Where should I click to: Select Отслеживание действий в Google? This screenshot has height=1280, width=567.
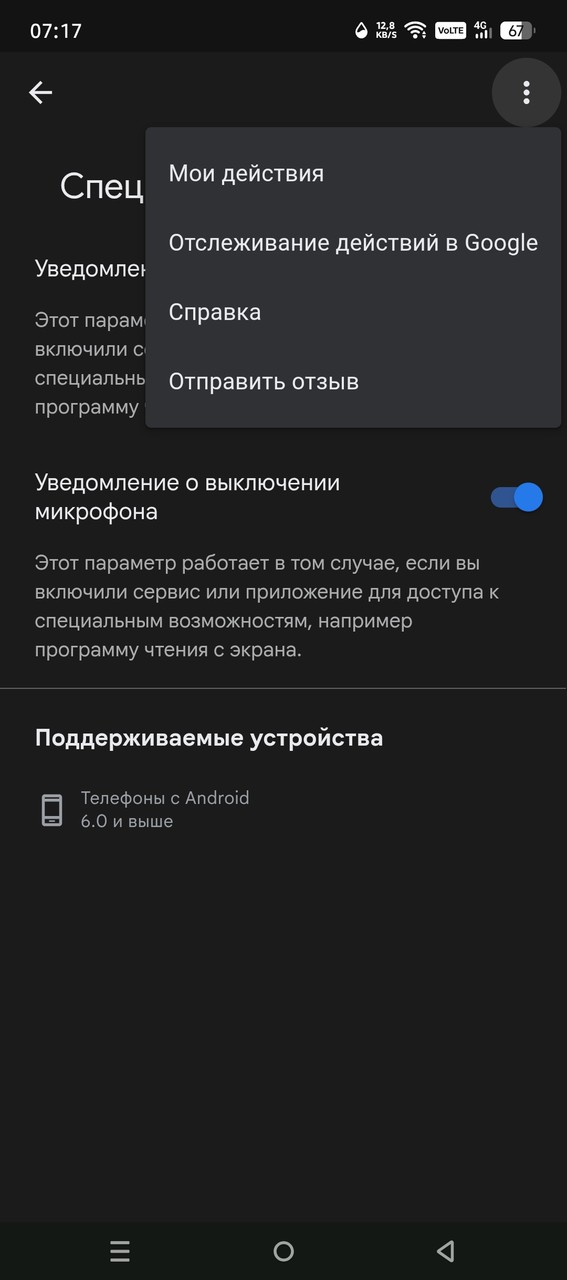click(353, 243)
